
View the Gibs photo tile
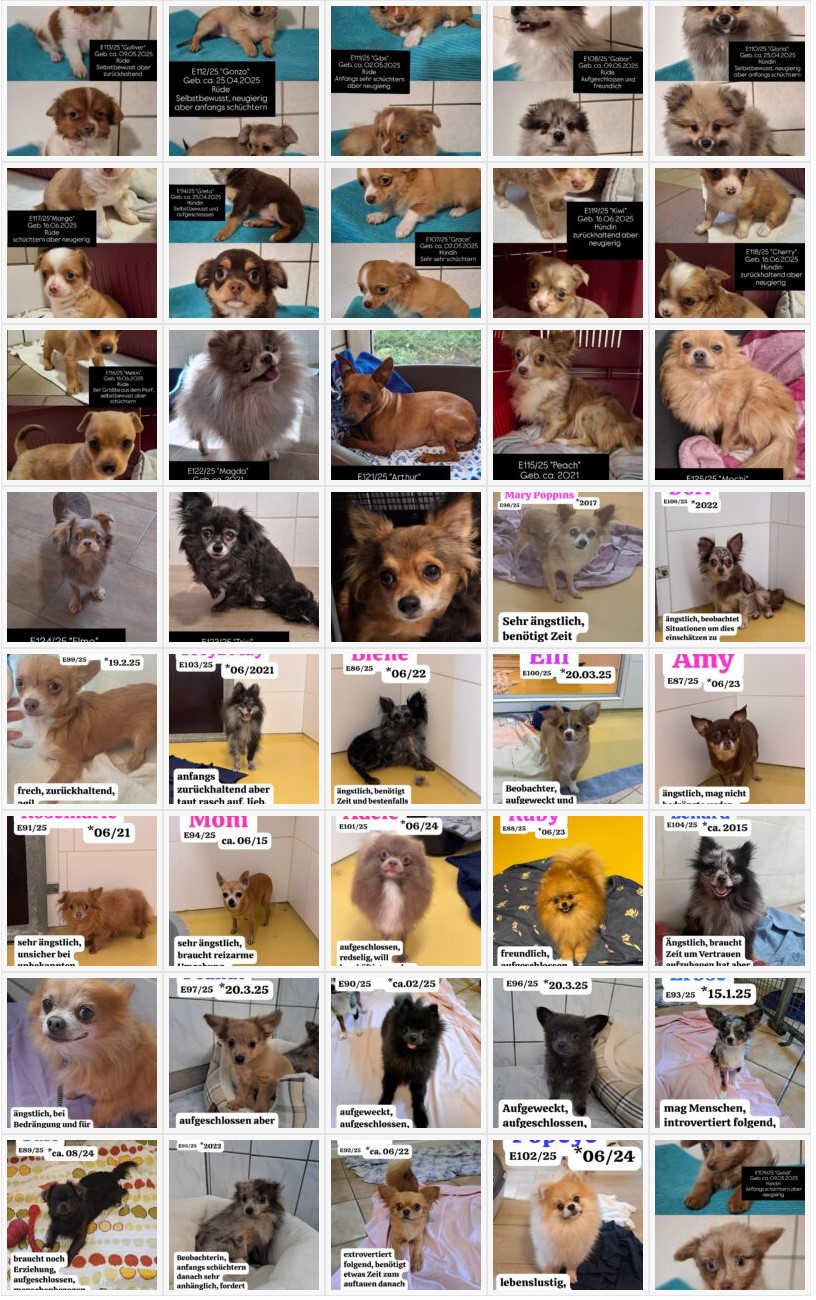[x=406, y=80]
